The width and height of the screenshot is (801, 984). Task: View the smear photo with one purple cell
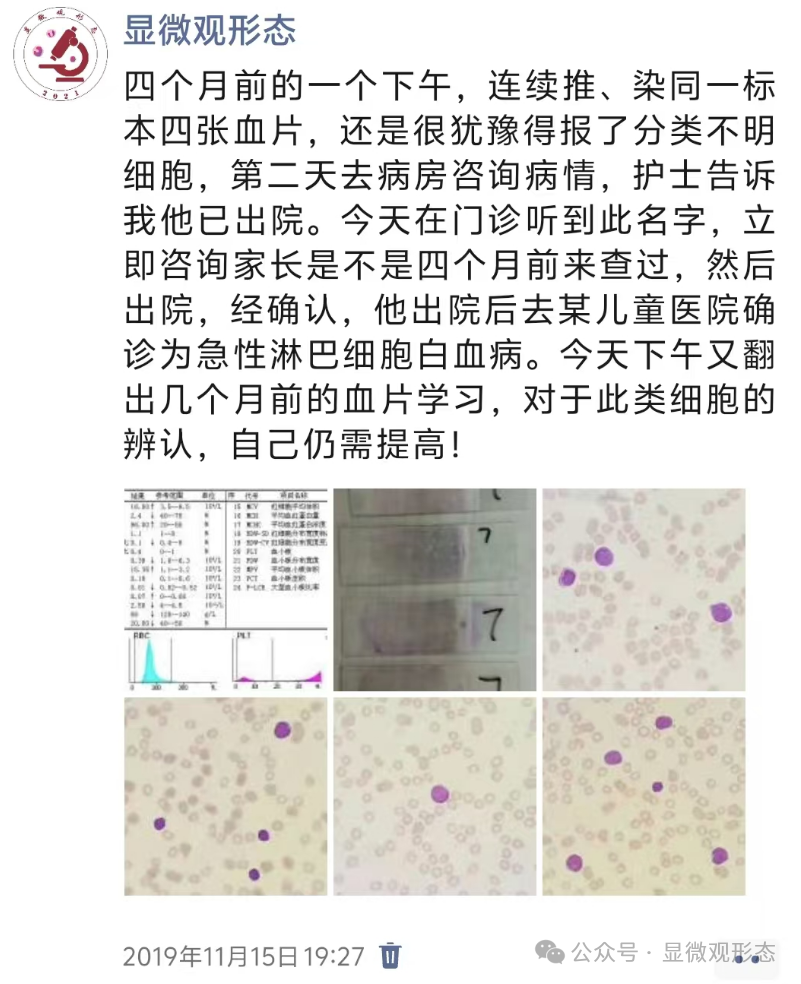click(x=435, y=796)
